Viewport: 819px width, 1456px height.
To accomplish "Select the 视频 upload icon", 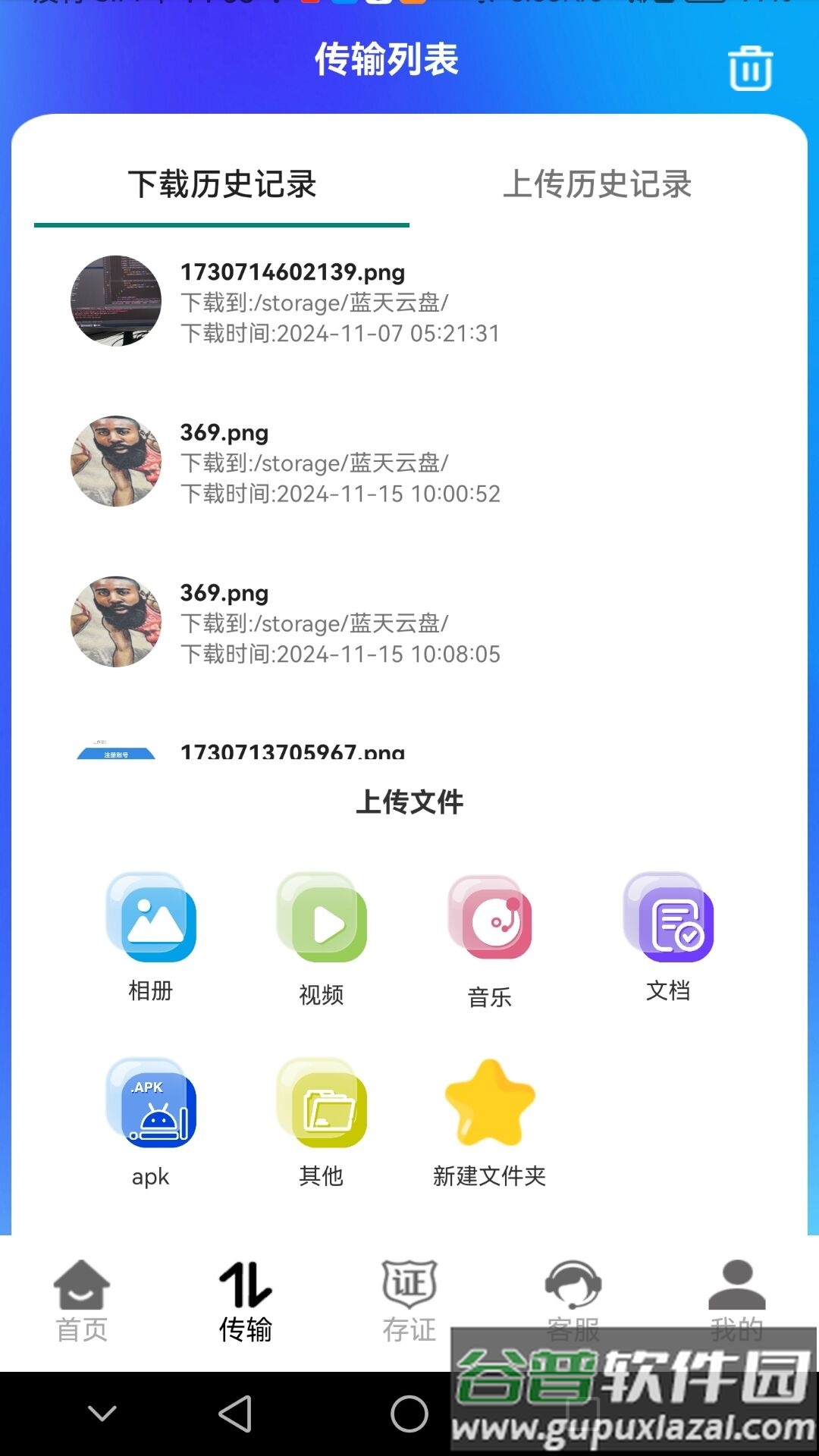I will [322, 920].
